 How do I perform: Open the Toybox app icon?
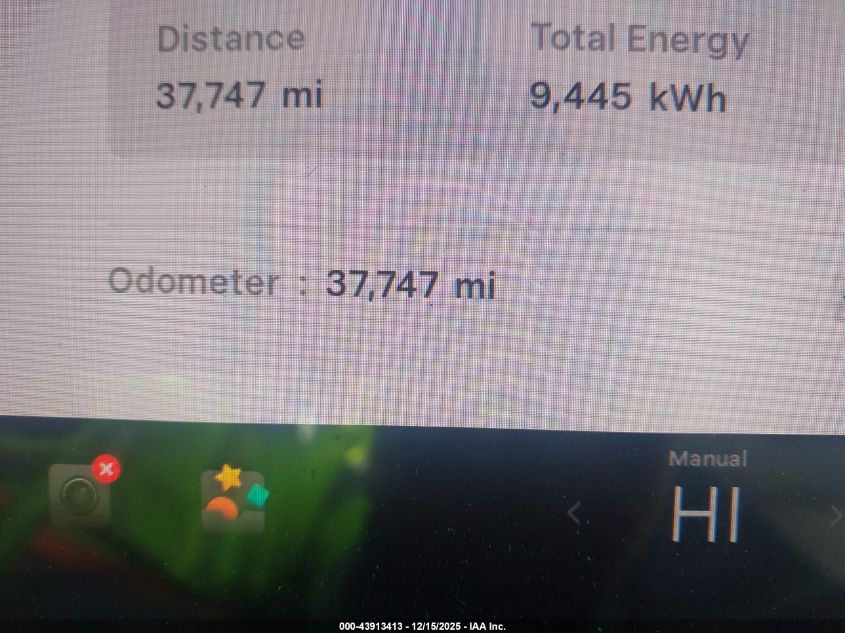click(233, 499)
